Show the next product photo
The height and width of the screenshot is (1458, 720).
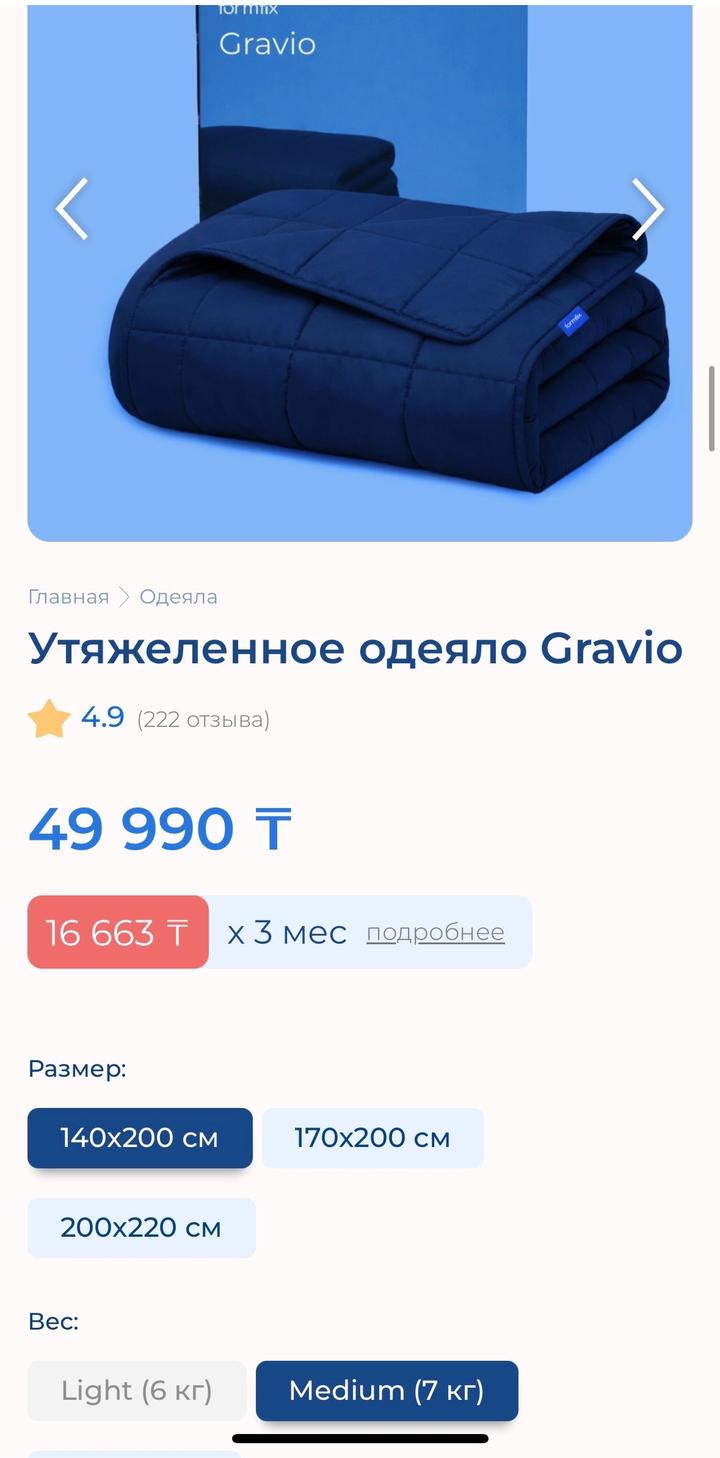[x=647, y=209]
